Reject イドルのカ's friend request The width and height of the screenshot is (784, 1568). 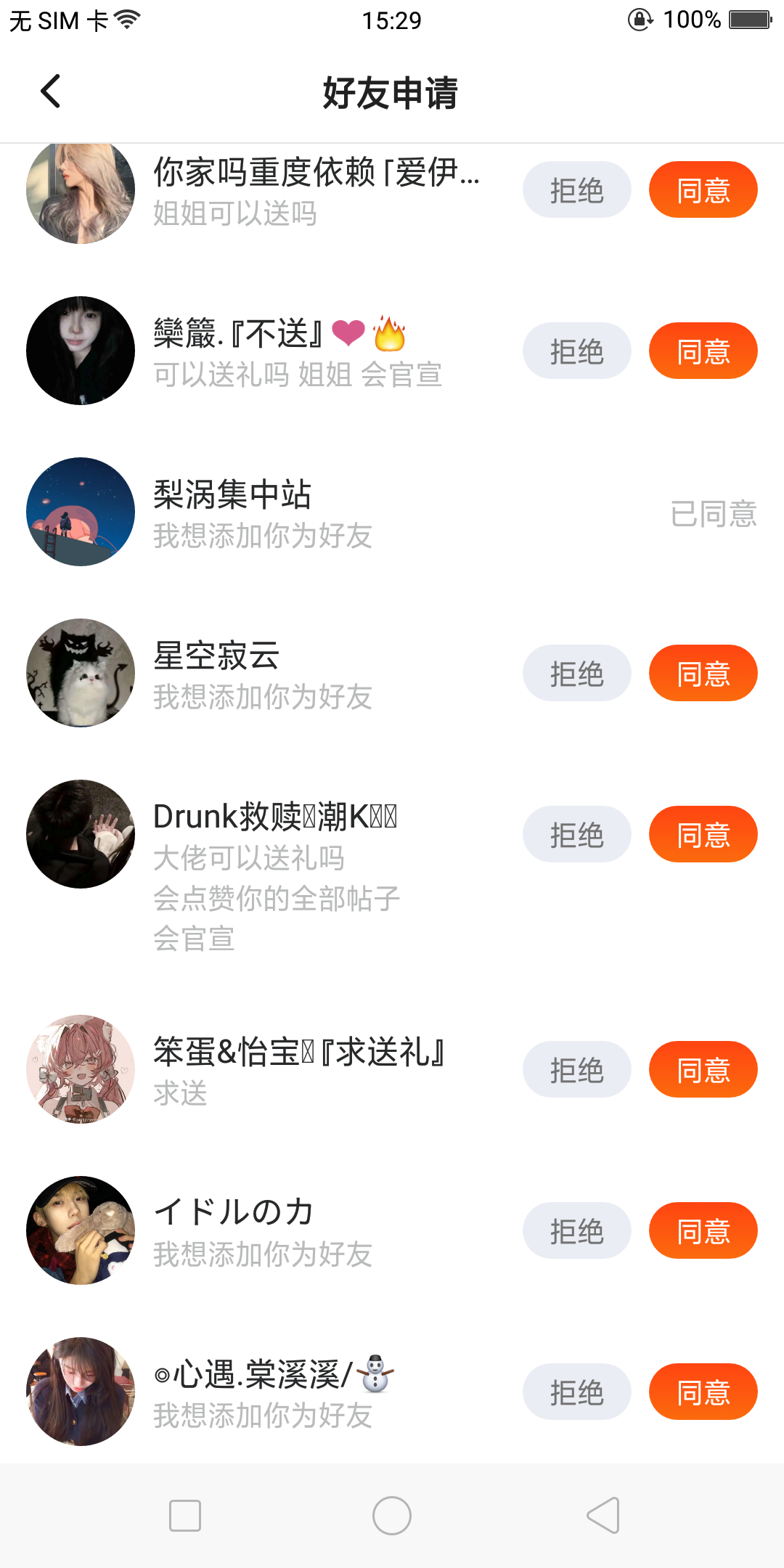(x=576, y=1231)
